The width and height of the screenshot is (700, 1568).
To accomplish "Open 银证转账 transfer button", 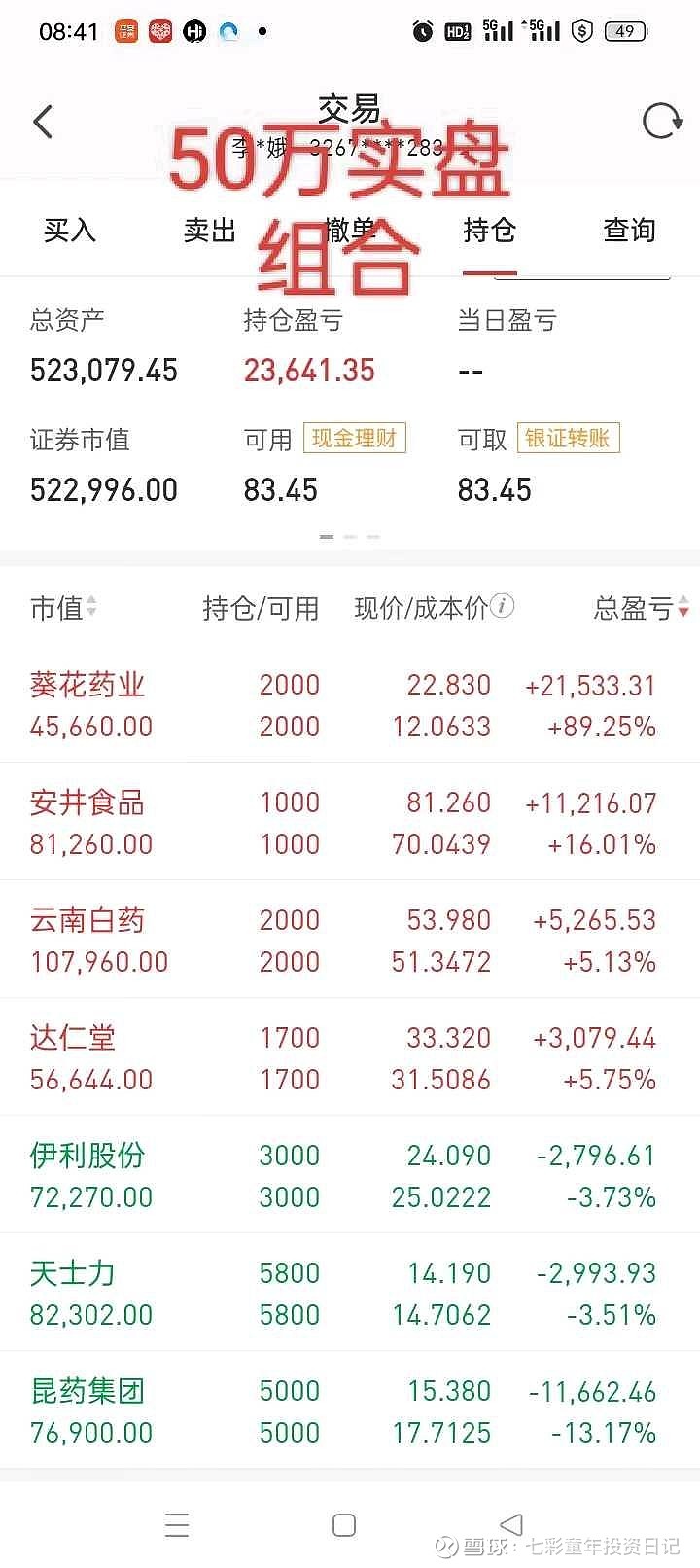I will tap(568, 439).
